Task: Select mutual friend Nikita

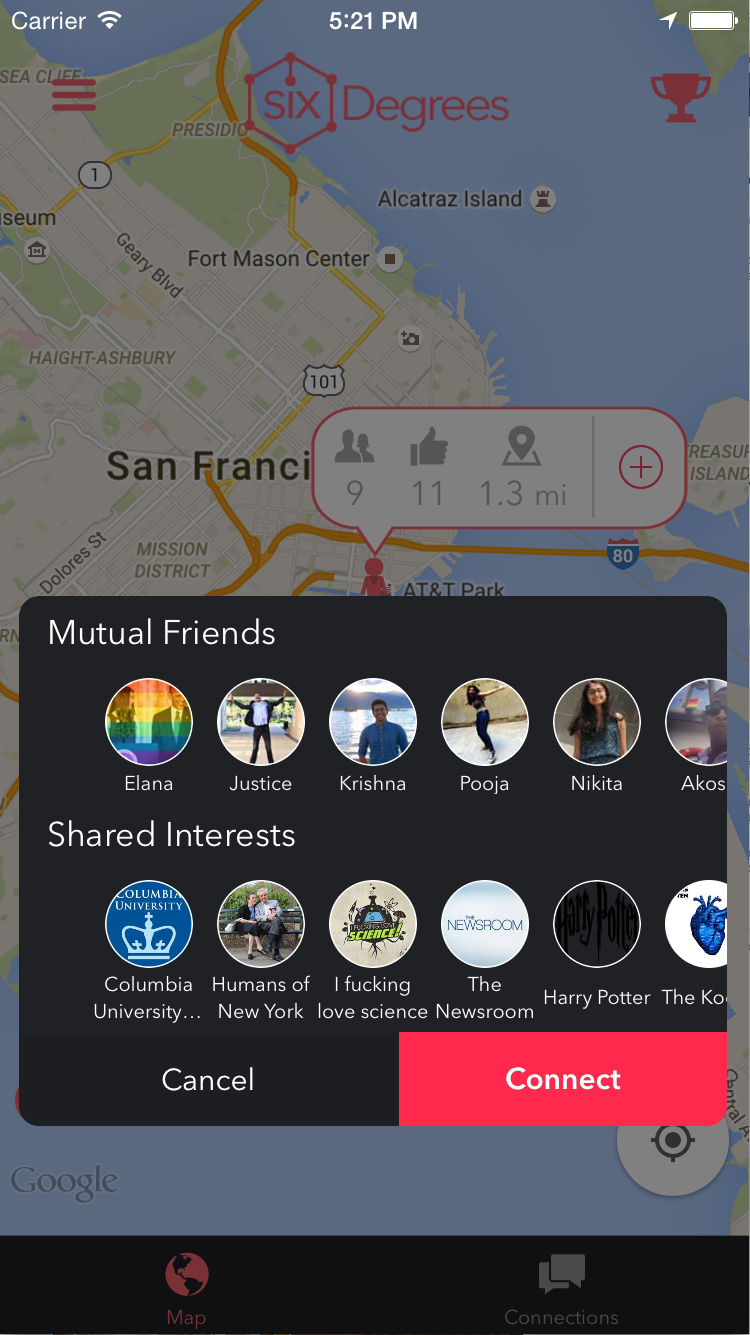Action: coord(597,722)
